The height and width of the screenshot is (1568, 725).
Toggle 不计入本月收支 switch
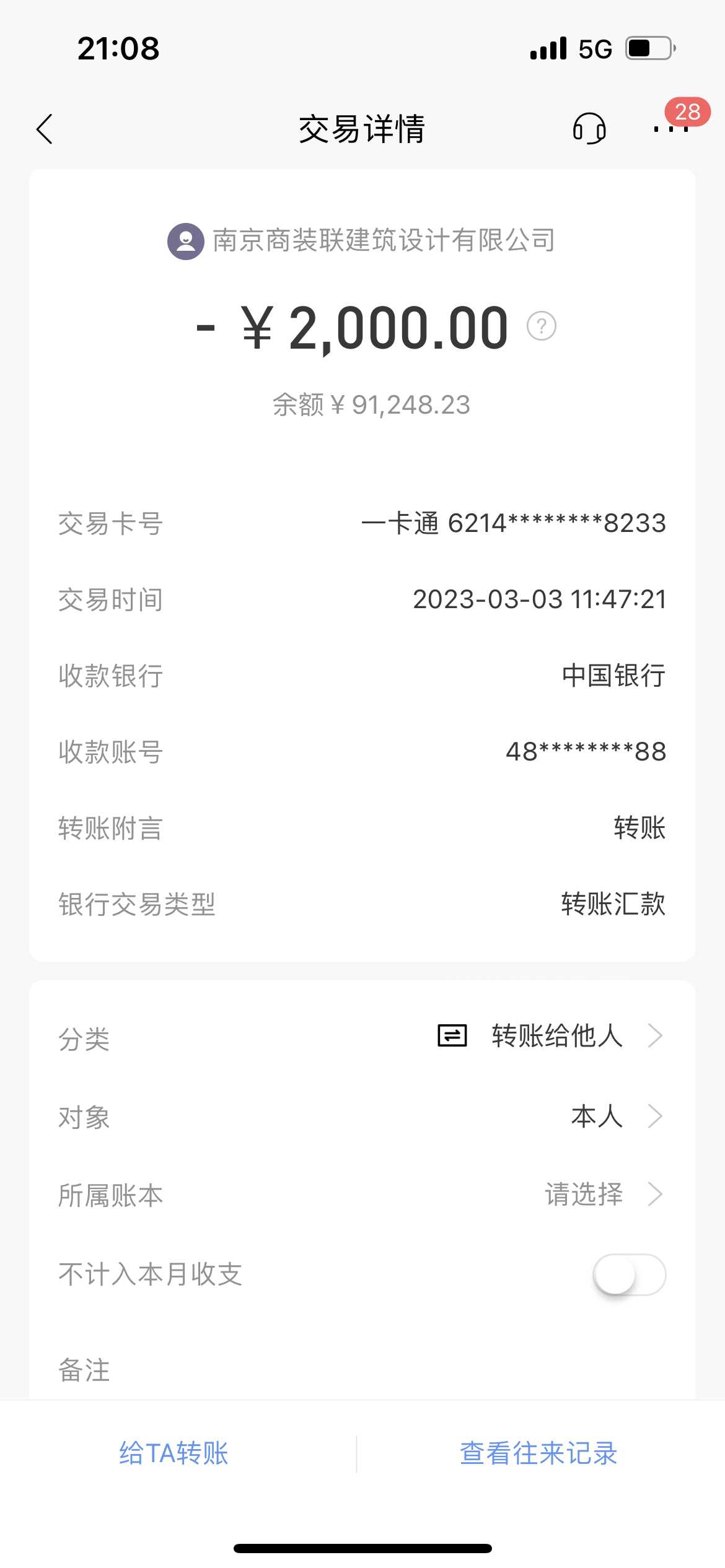pos(628,1274)
